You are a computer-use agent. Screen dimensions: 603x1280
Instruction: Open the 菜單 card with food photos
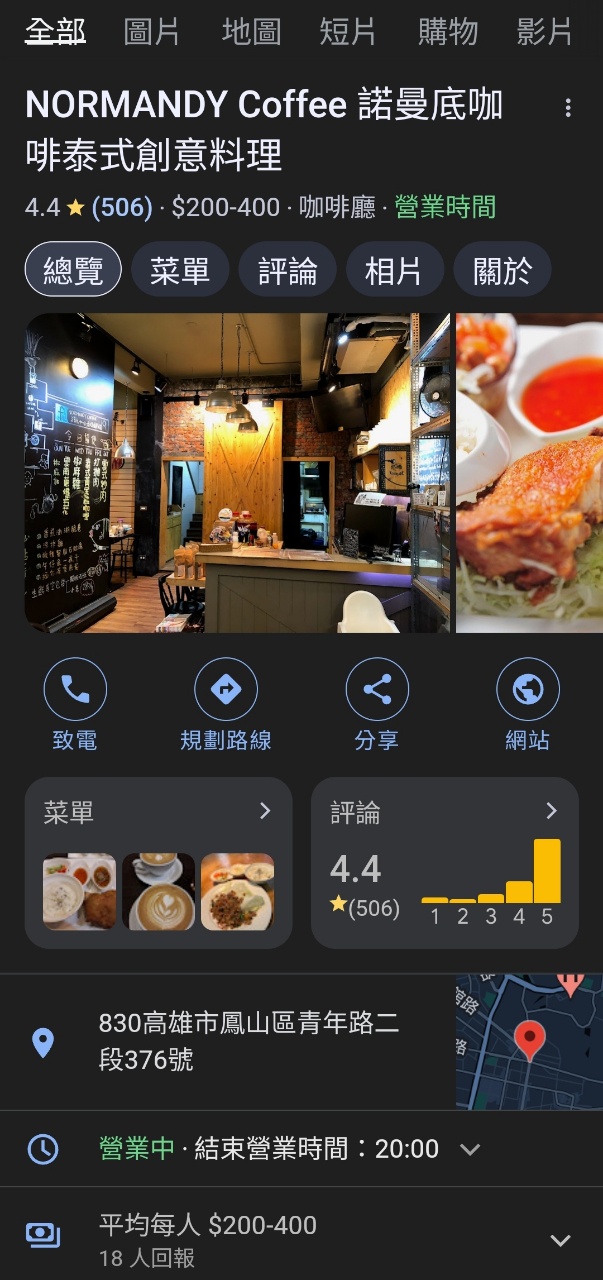click(x=158, y=862)
